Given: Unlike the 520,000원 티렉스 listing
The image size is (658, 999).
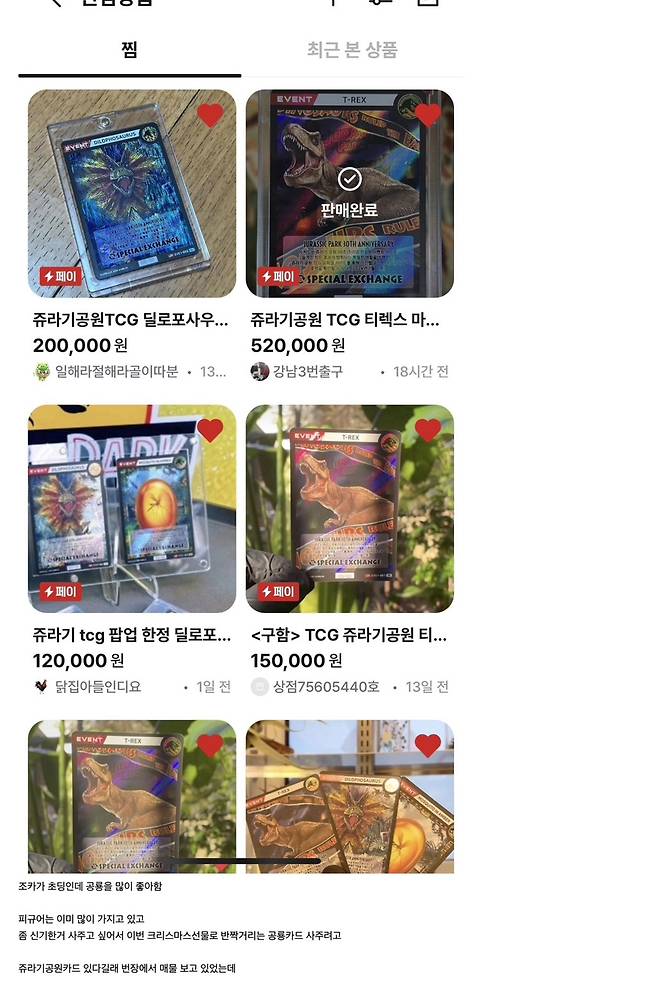Looking at the screenshot, I should (x=427, y=116).
